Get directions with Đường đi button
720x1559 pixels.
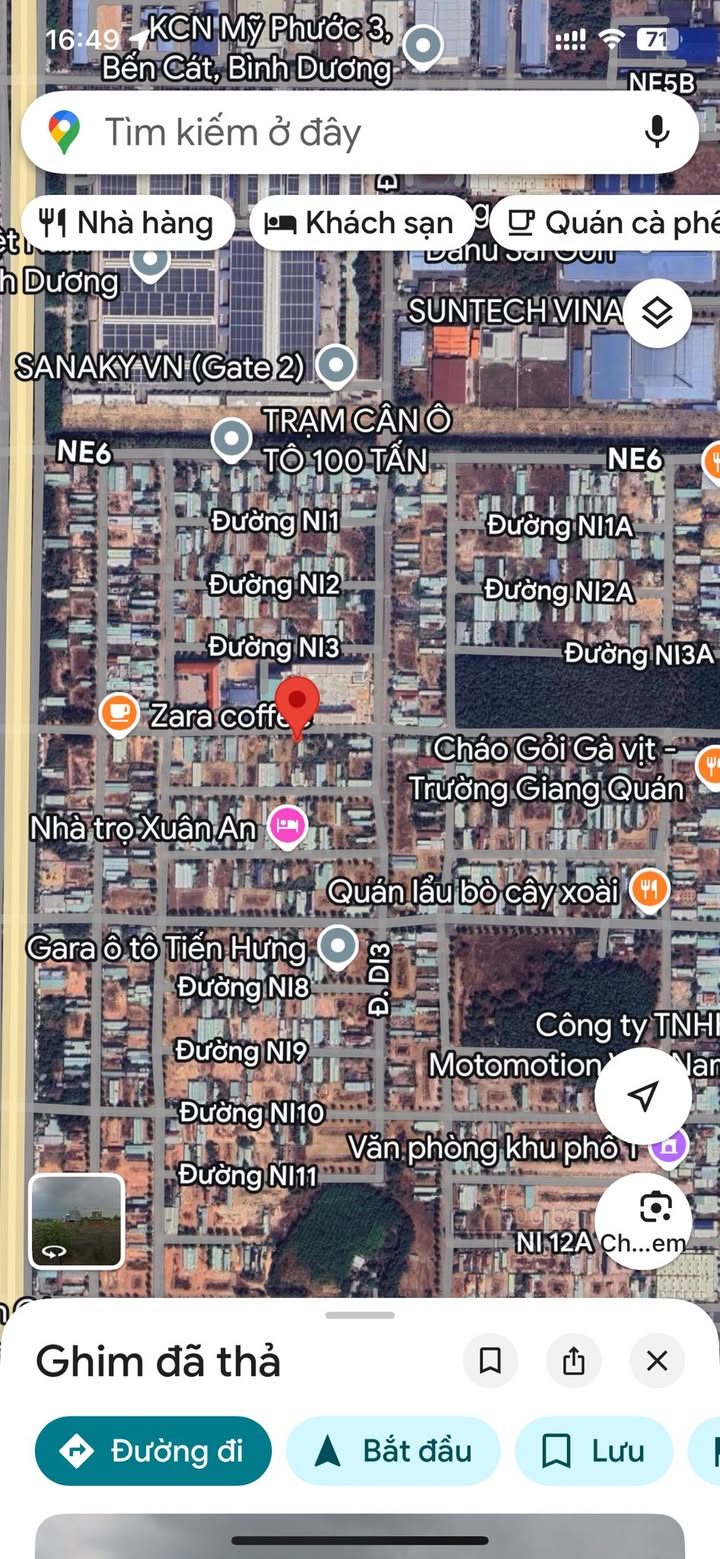pos(153,1451)
